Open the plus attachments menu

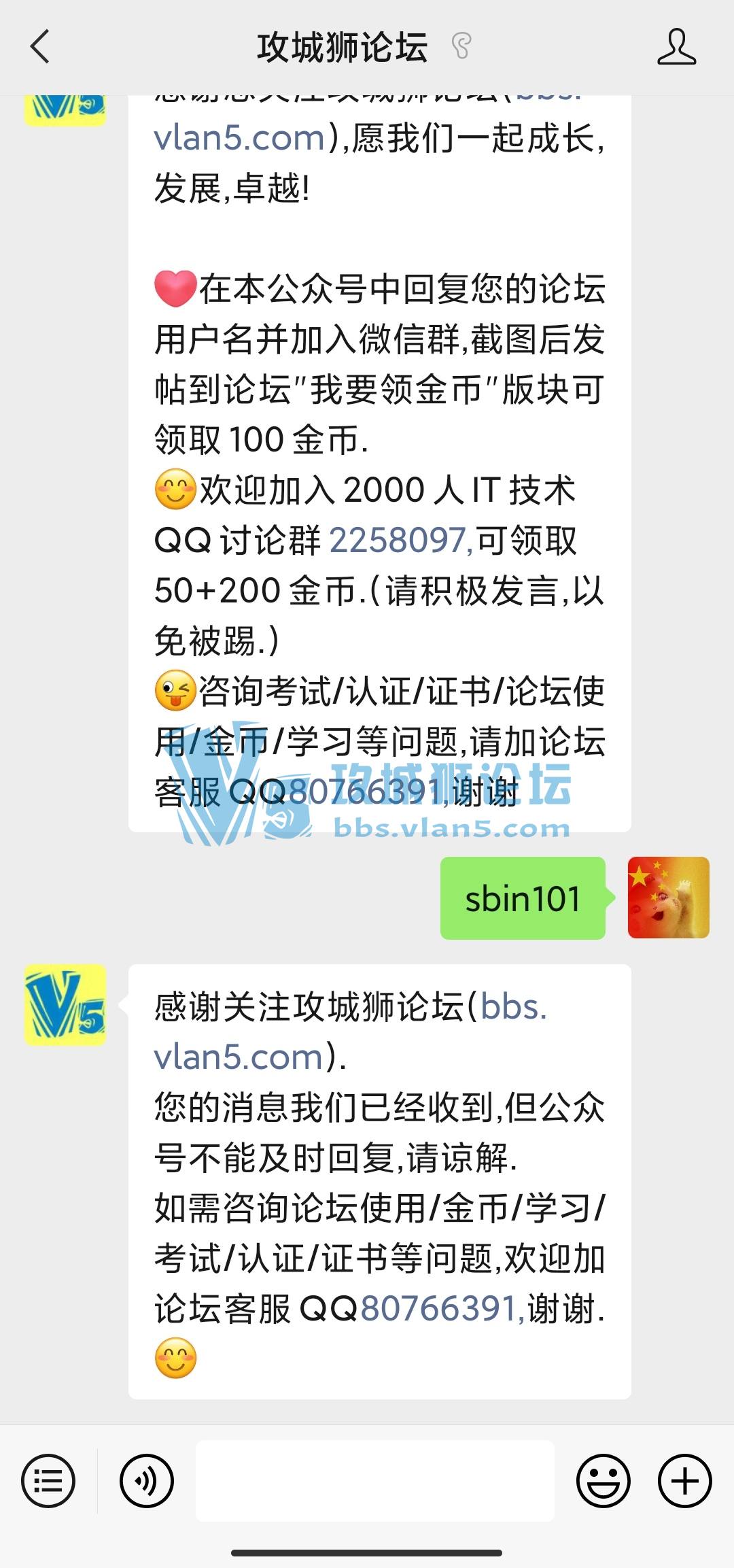(x=684, y=1480)
